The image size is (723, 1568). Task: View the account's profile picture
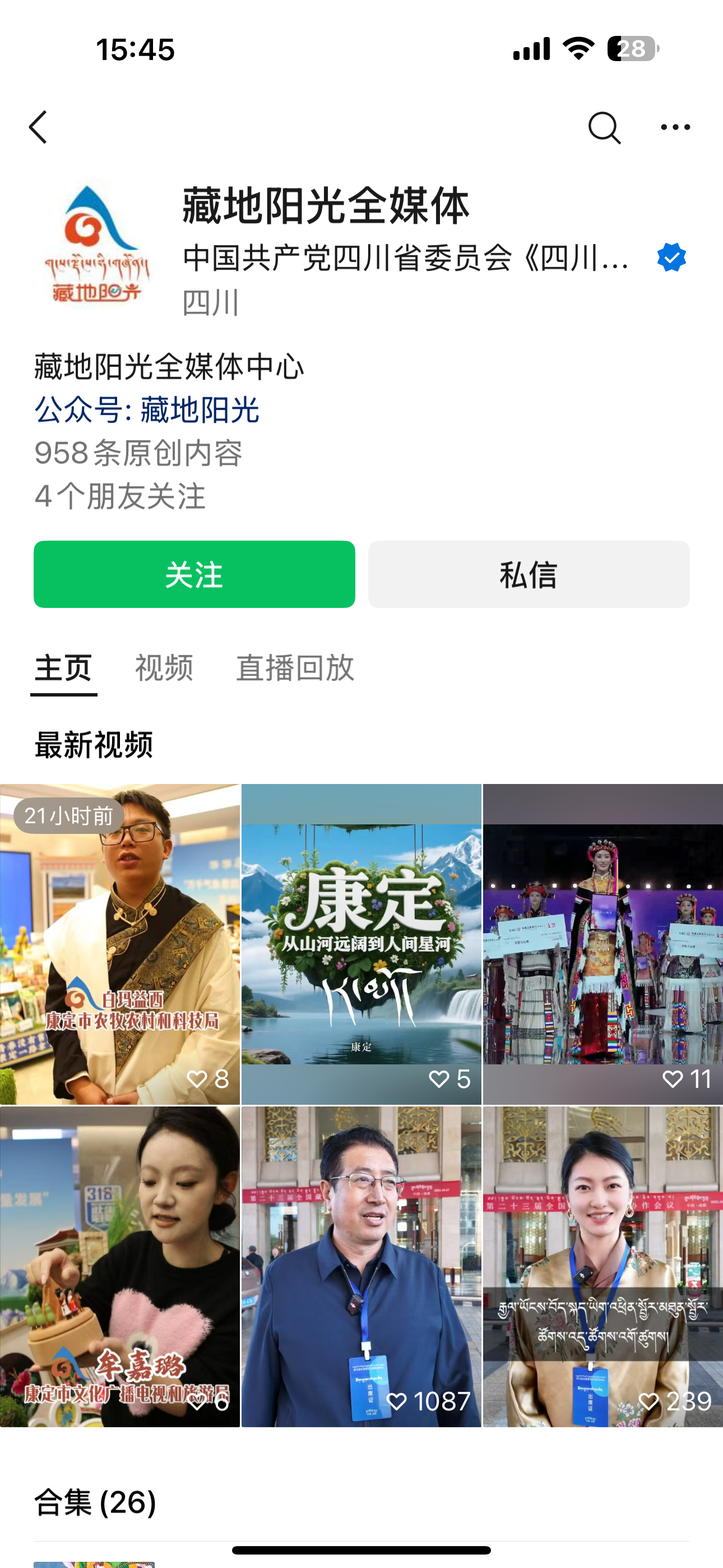click(x=98, y=245)
